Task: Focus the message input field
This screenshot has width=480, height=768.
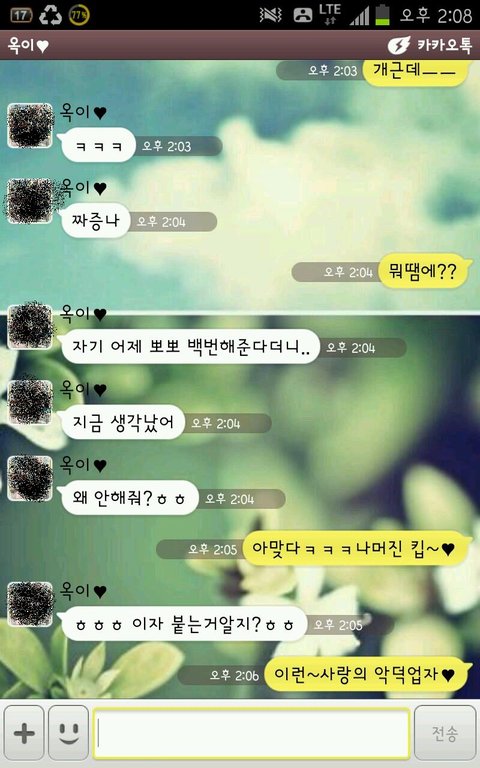Action: 252,733
